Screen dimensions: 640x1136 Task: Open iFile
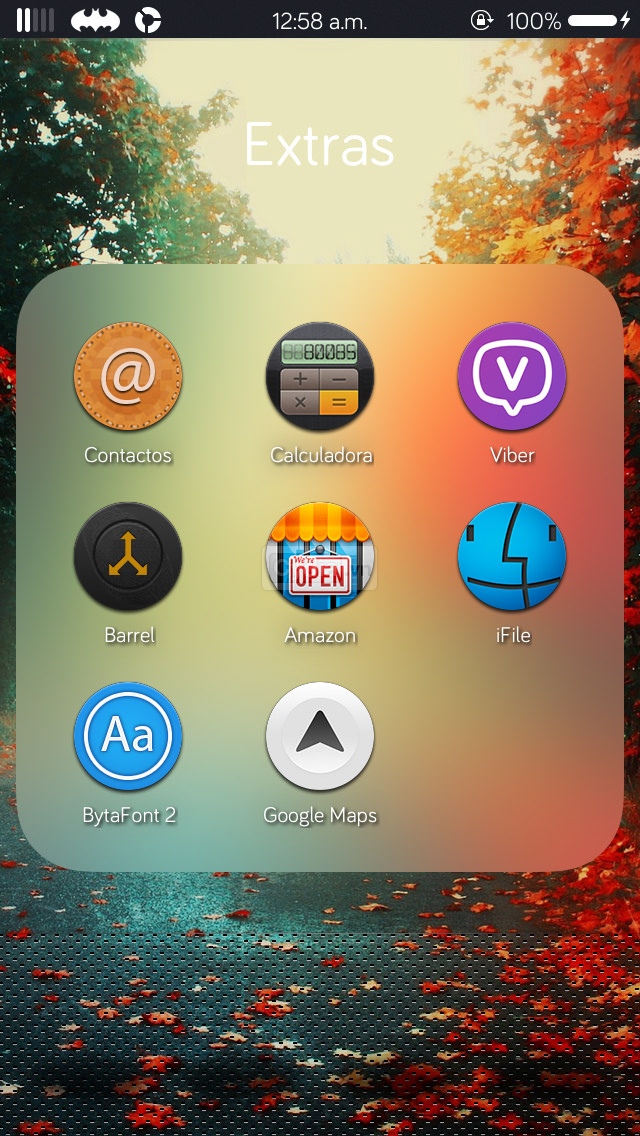point(512,556)
